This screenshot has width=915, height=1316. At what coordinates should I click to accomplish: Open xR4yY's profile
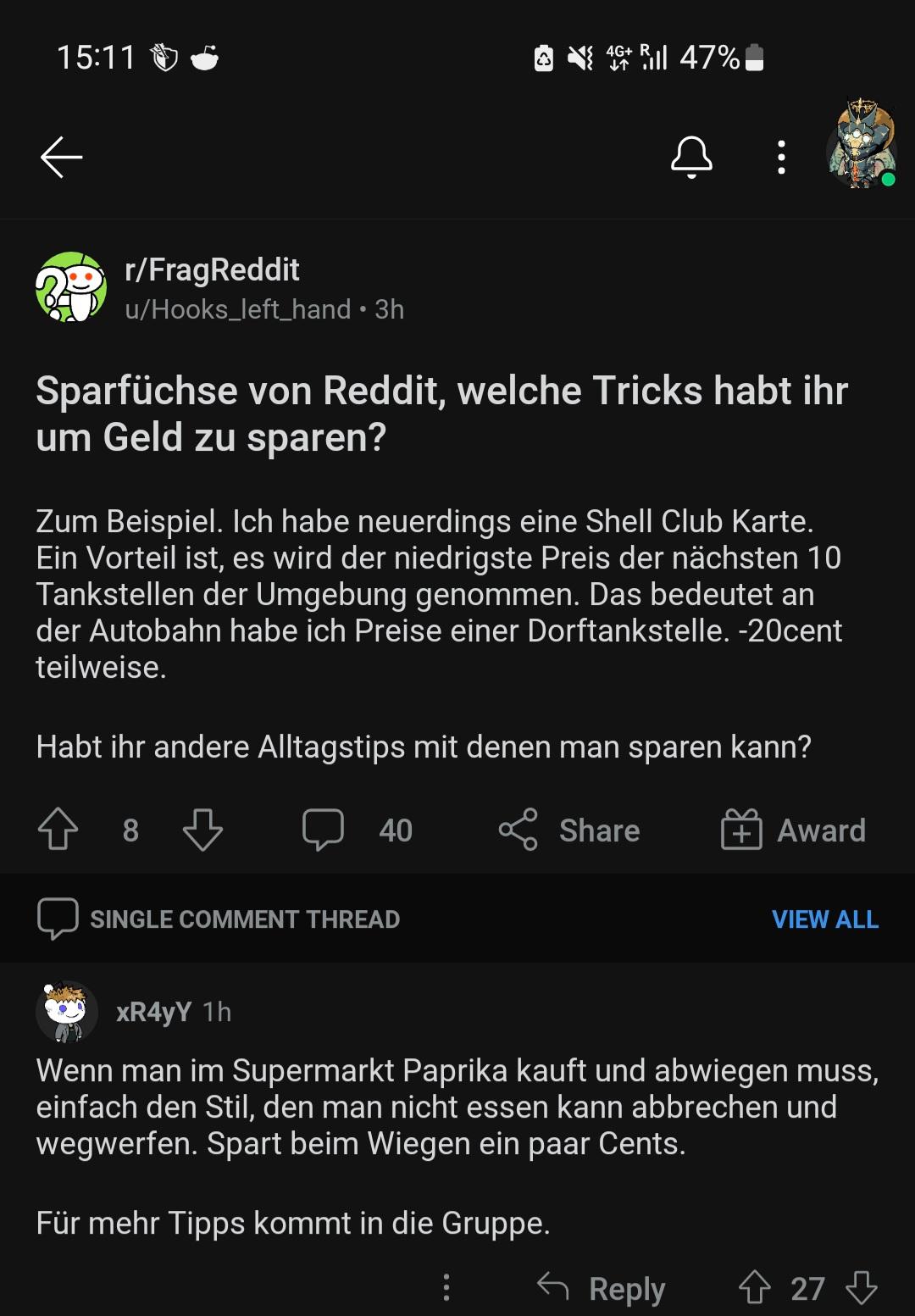(x=153, y=1012)
